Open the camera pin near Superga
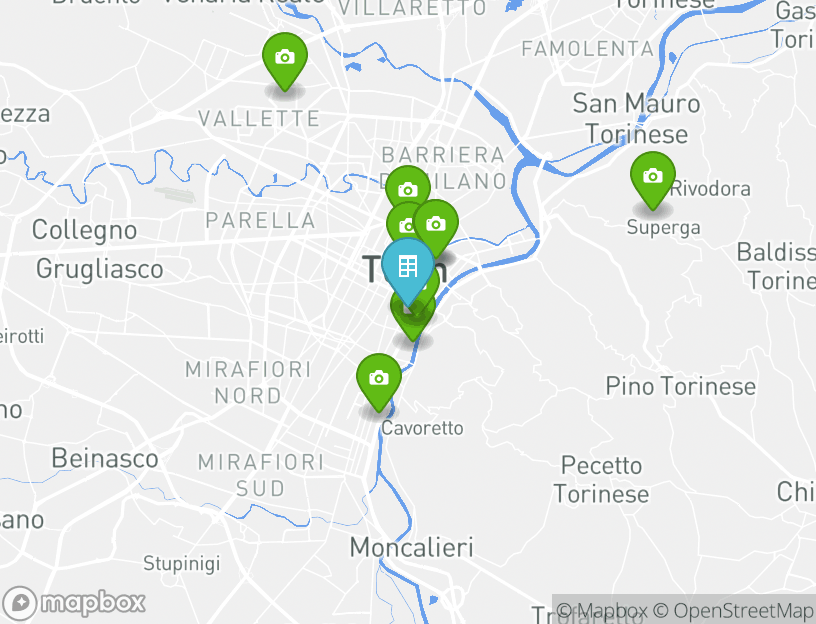This screenshot has height=624, width=816. (x=653, y=177)
